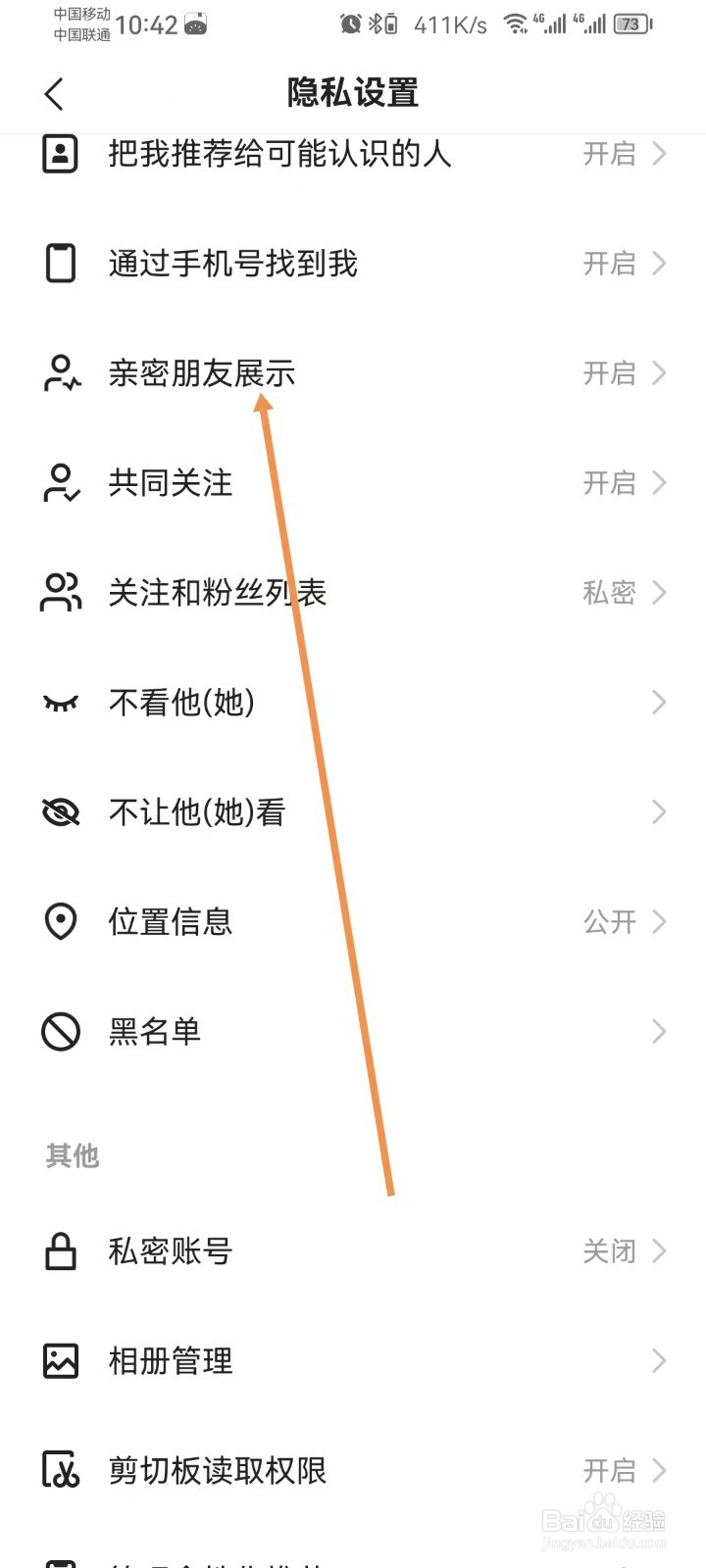The height and width of the screenshot is (1568, 706).
Task: Click the phone icon next to 通过手机号找到我
Action: [x=60, y=263]
